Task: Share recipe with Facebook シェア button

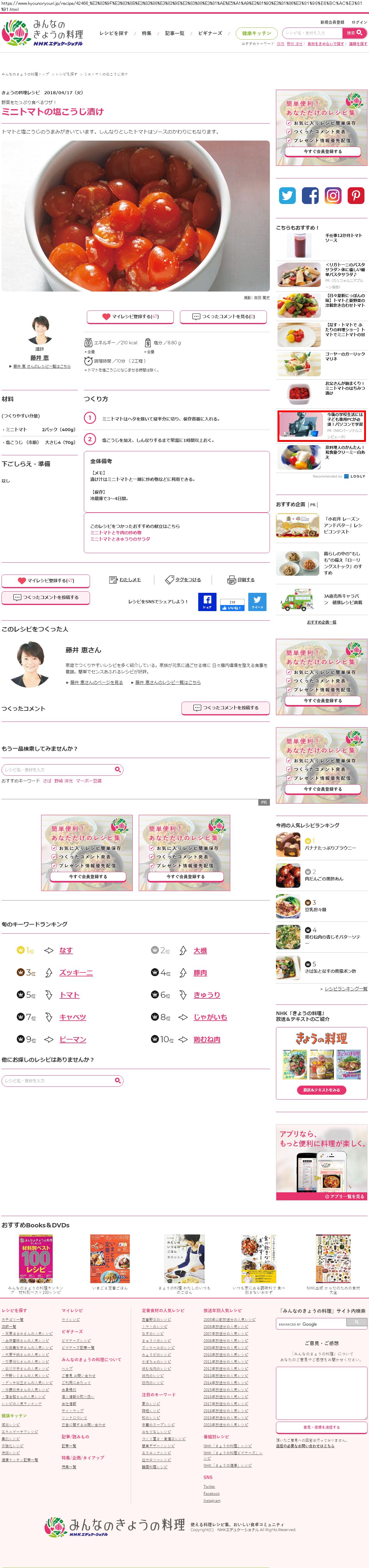Action: [x=207, y=601]
